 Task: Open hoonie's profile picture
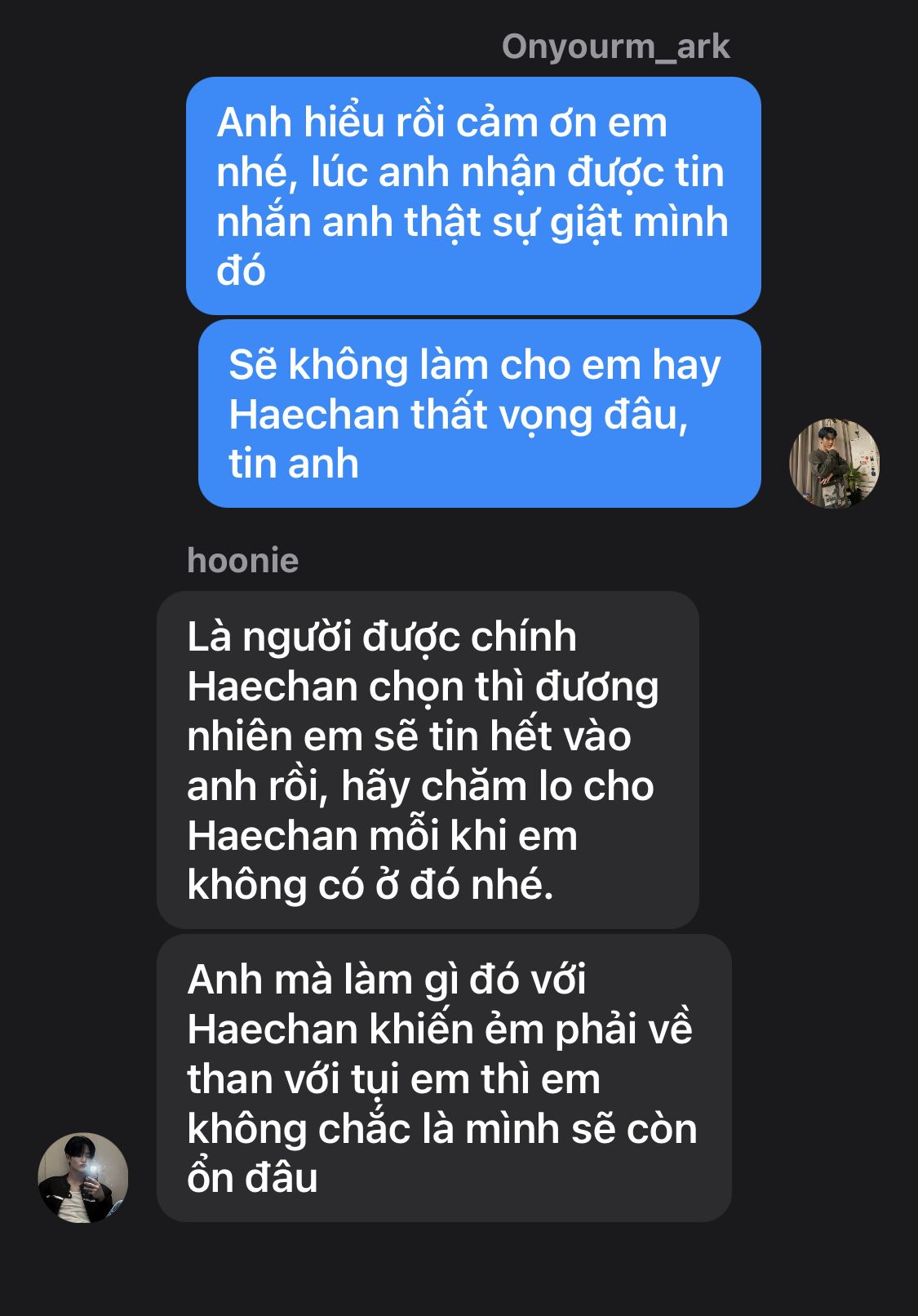(83, 1177)
